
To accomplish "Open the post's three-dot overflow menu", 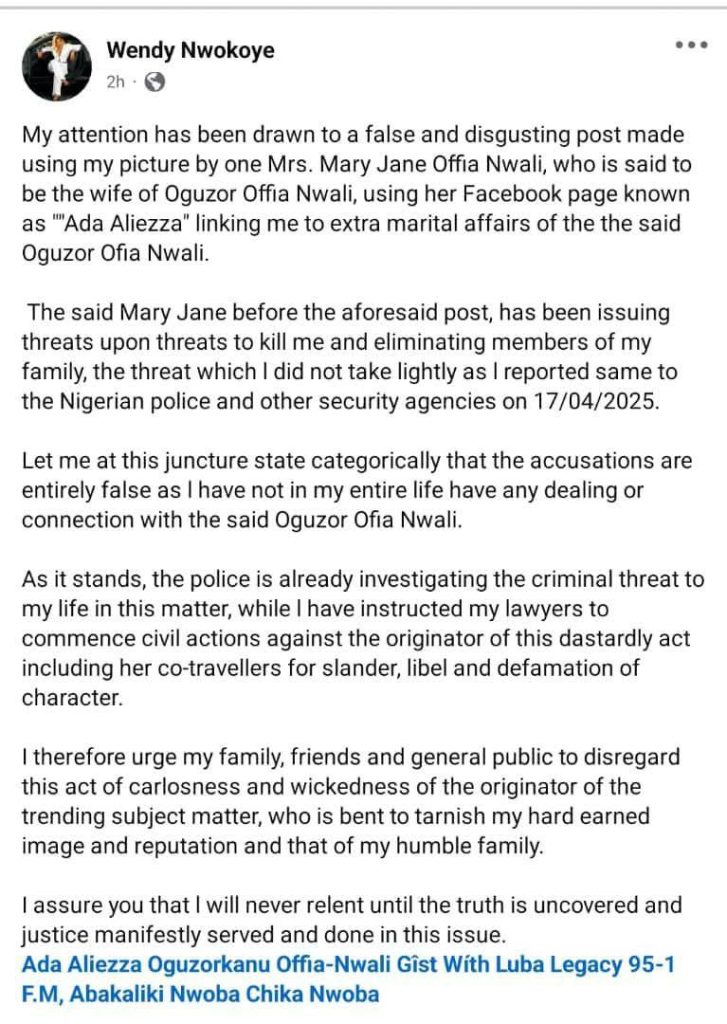I will click(x=691, y=46).
